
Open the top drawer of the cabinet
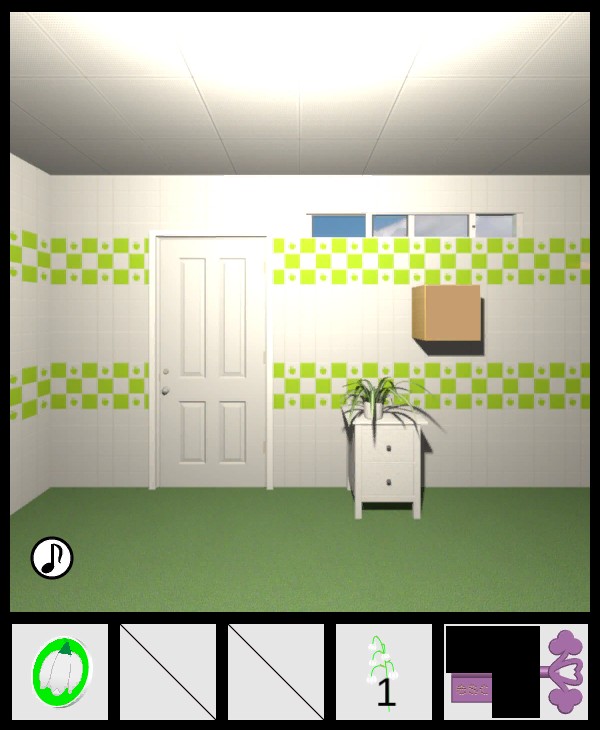(x=389, y=448)
